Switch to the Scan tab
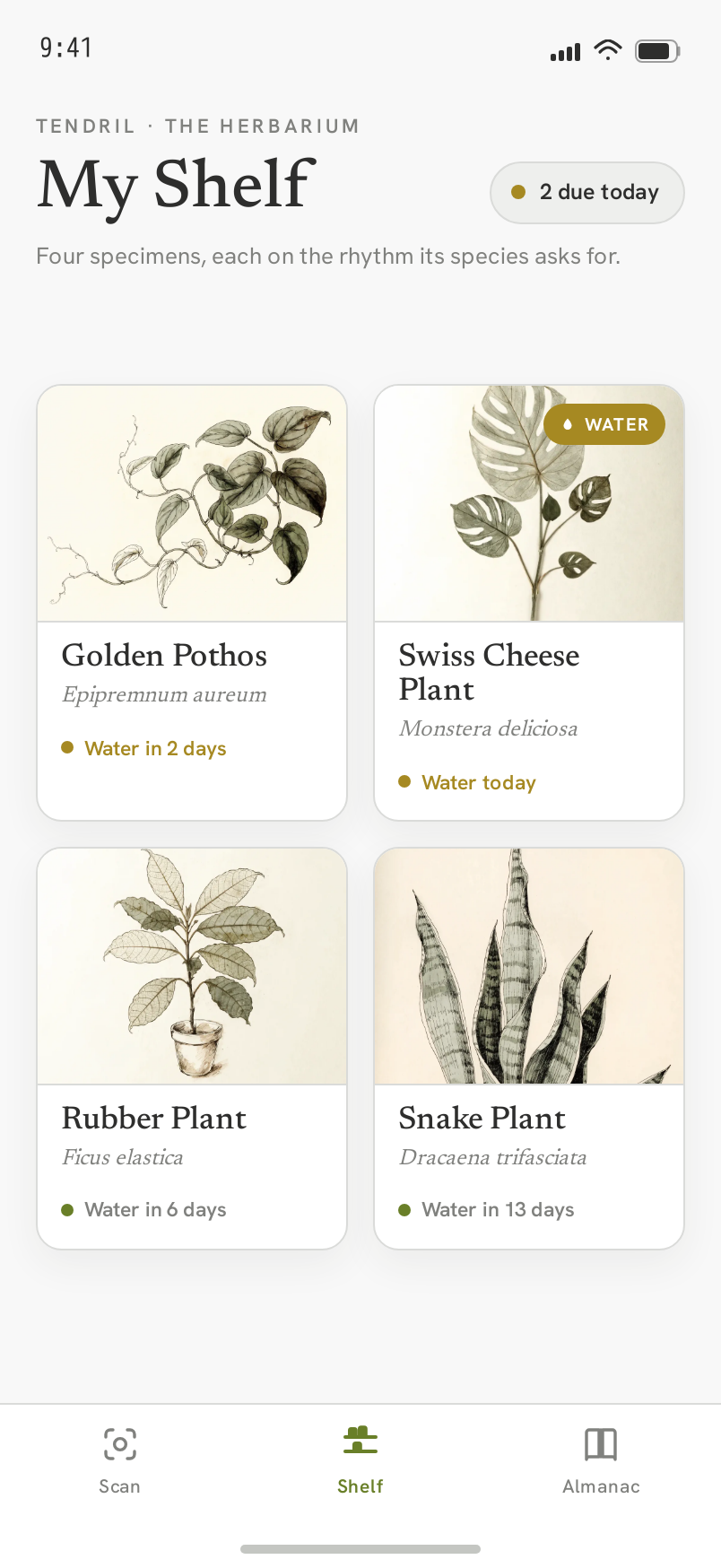This screenshot has height=1568, width=721. coord(120,1460)
